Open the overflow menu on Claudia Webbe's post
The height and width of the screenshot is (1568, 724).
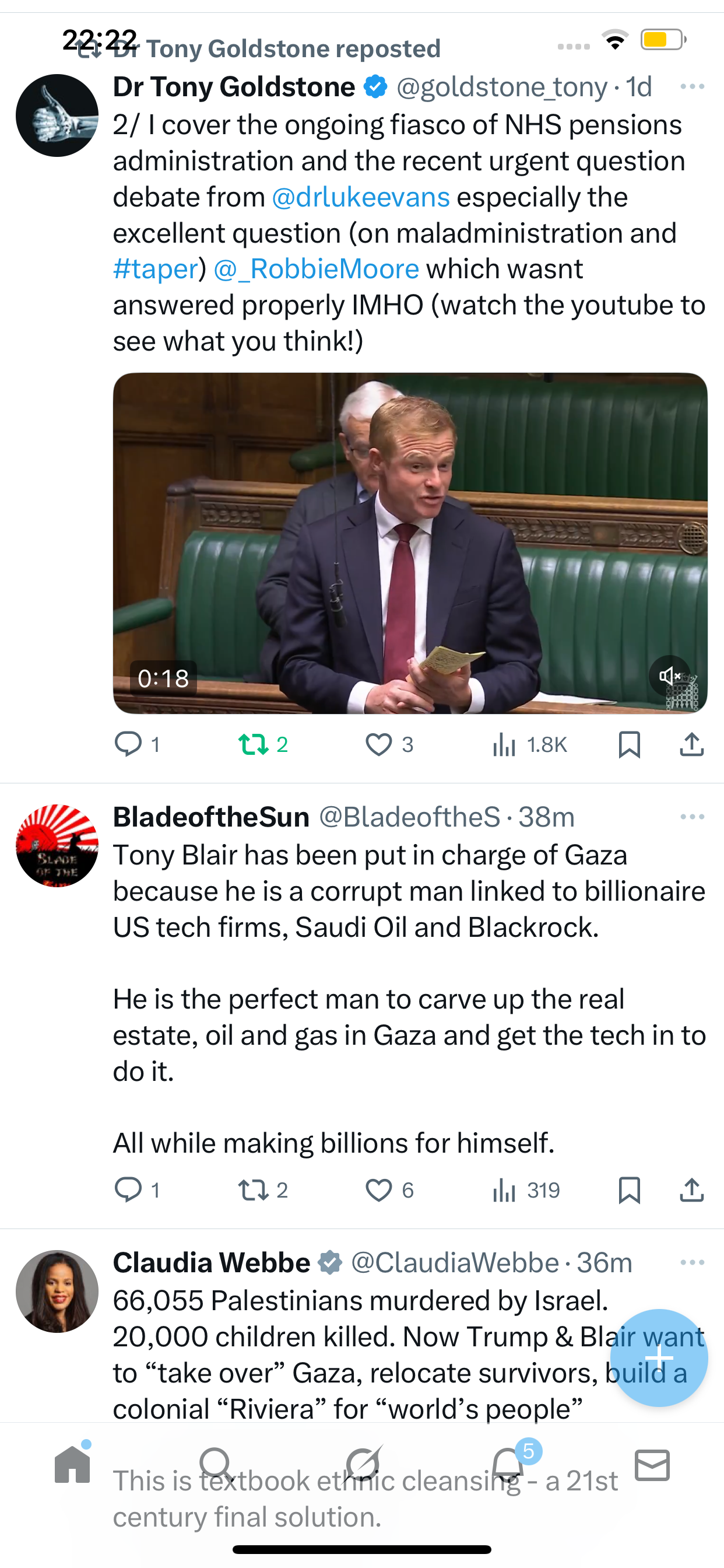click(692, 1262)
